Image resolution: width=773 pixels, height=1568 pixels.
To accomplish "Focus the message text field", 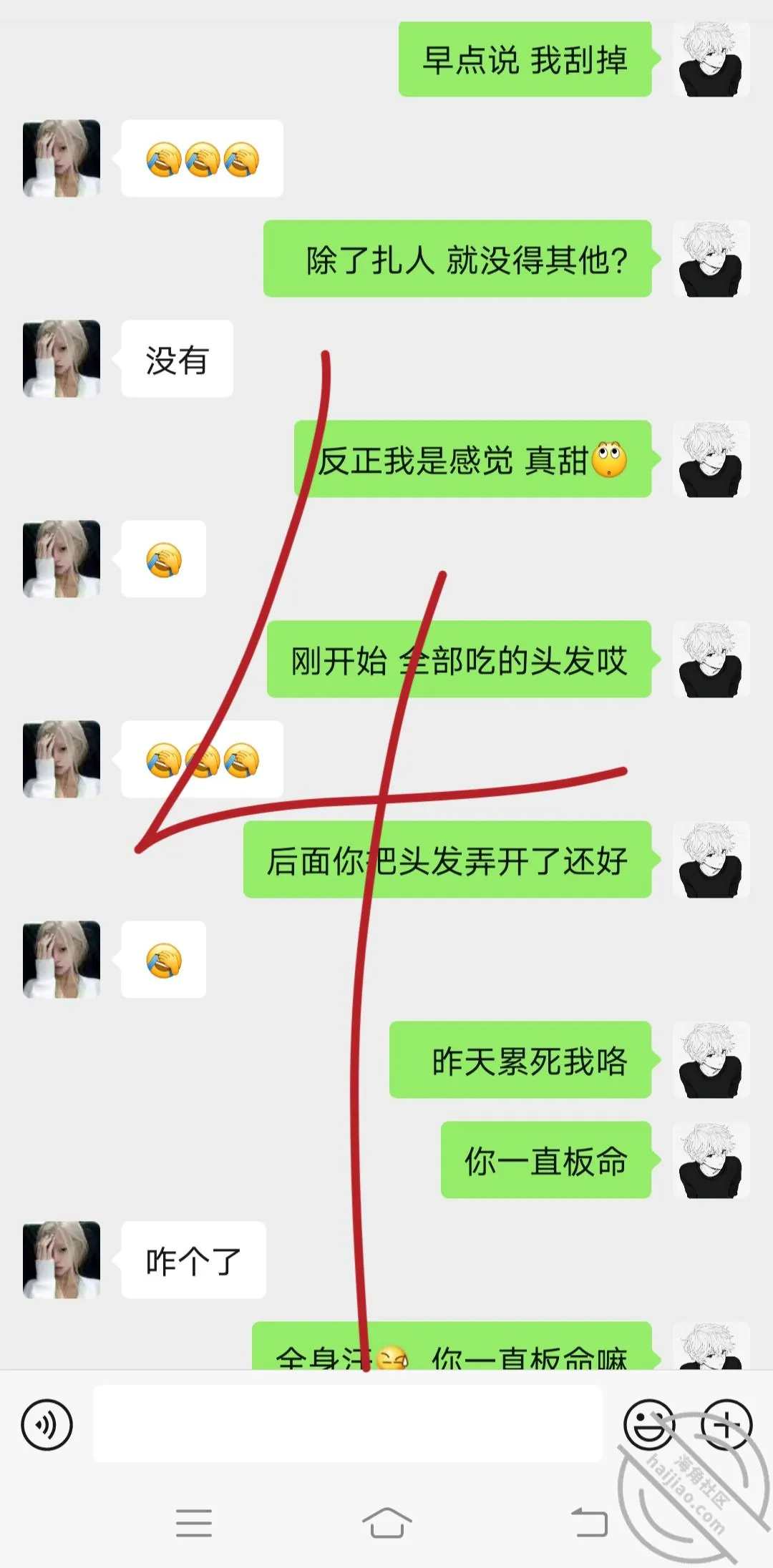I will pos(348,1424).
